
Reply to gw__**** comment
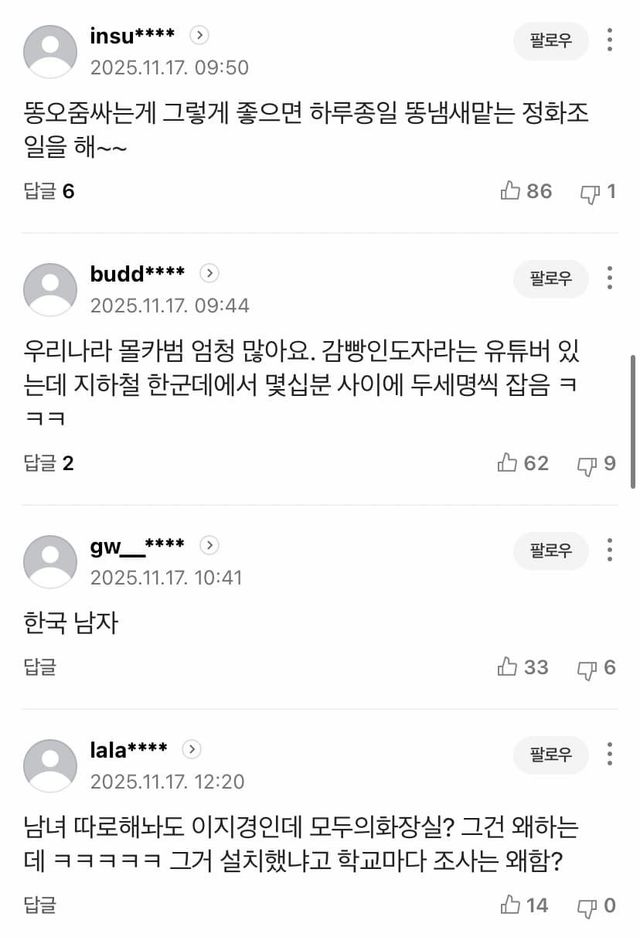[x=40, y=666]
